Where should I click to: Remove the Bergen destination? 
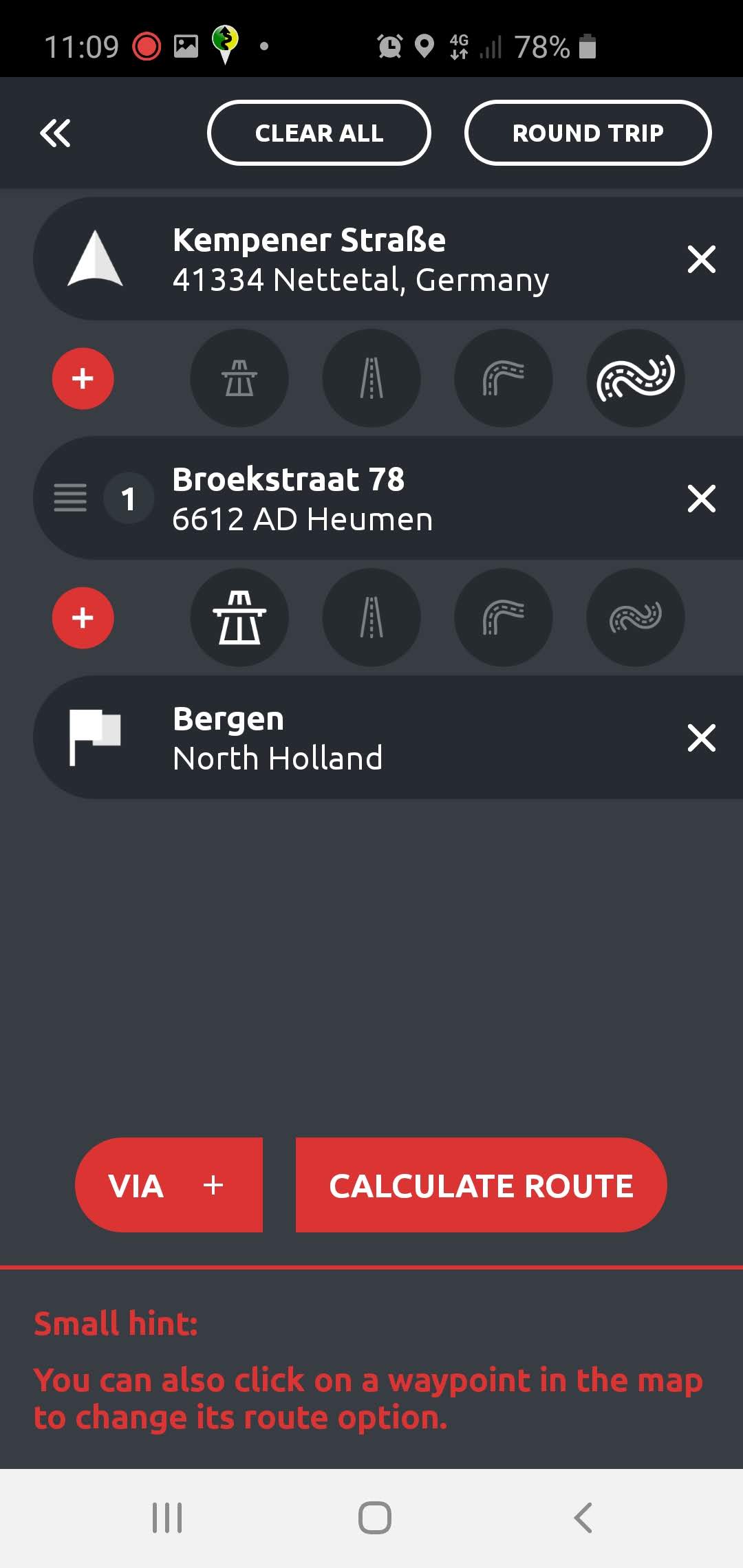(x=701, y=738)
